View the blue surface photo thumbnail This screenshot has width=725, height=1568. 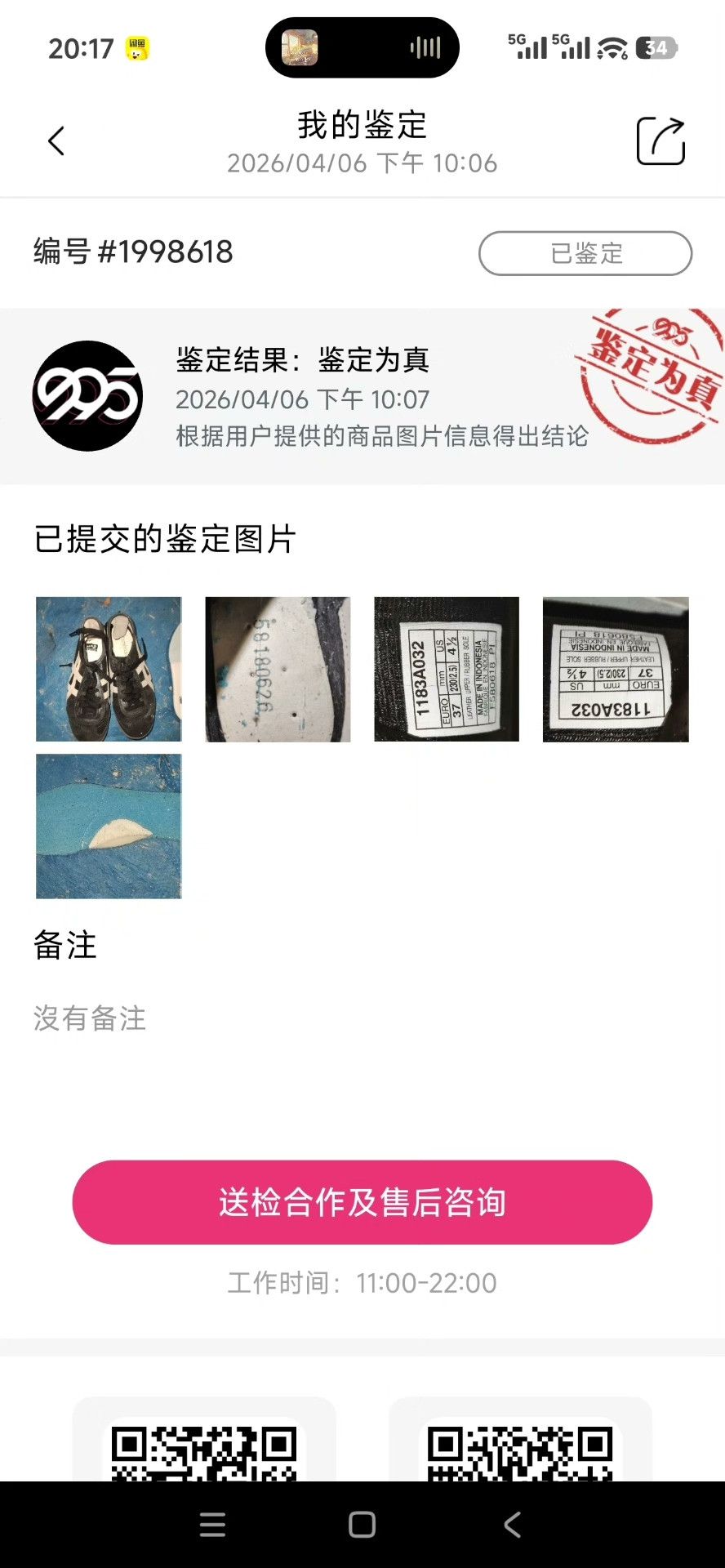109,826
